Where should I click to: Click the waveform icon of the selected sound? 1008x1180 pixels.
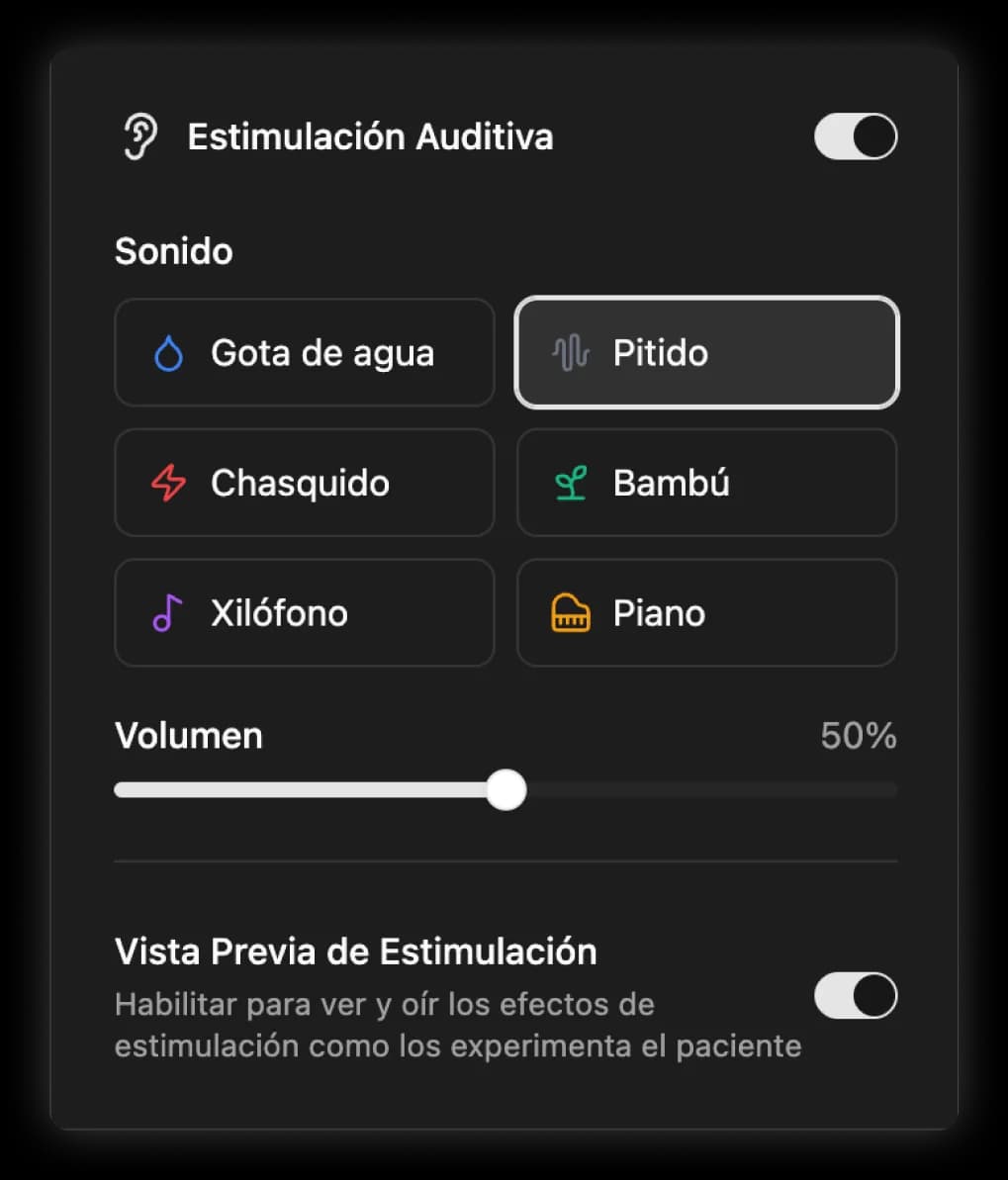tap(571, 352)
